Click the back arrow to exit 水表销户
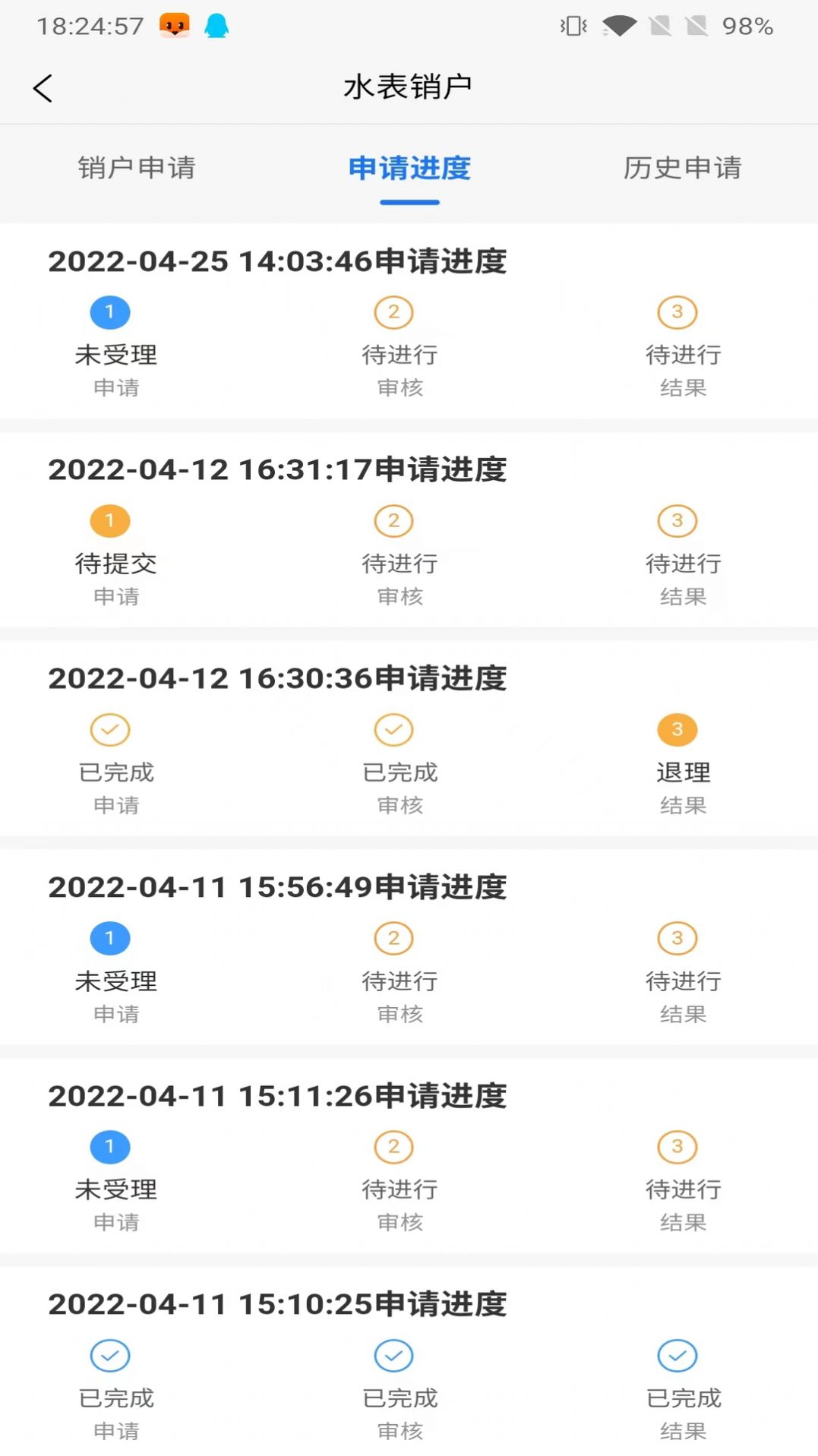The height and width of the screenshot is (1456, 818). pyautogui.click(x=43, y=88)
